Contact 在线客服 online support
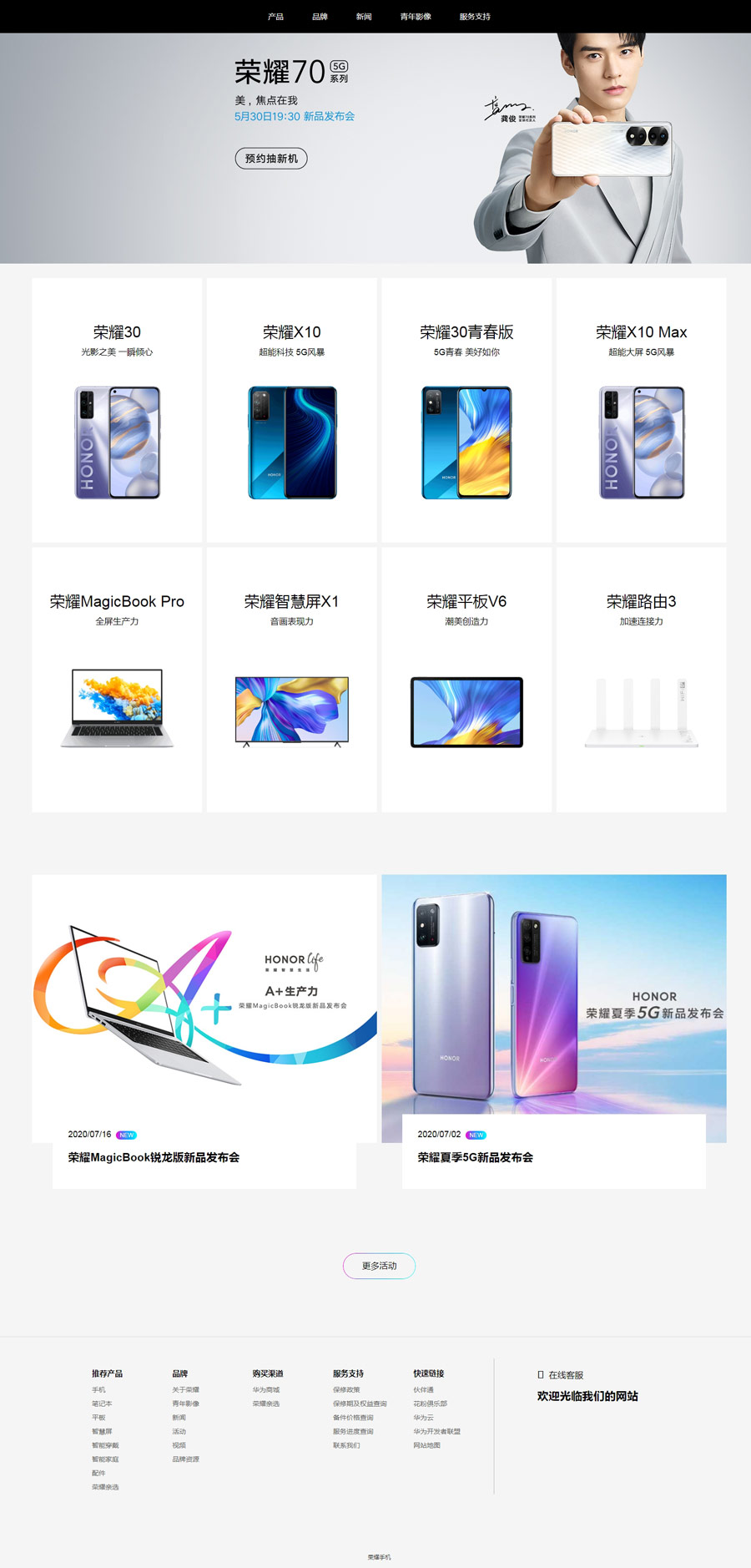This screenshot has width=751, height=1568. [565, 1375]
